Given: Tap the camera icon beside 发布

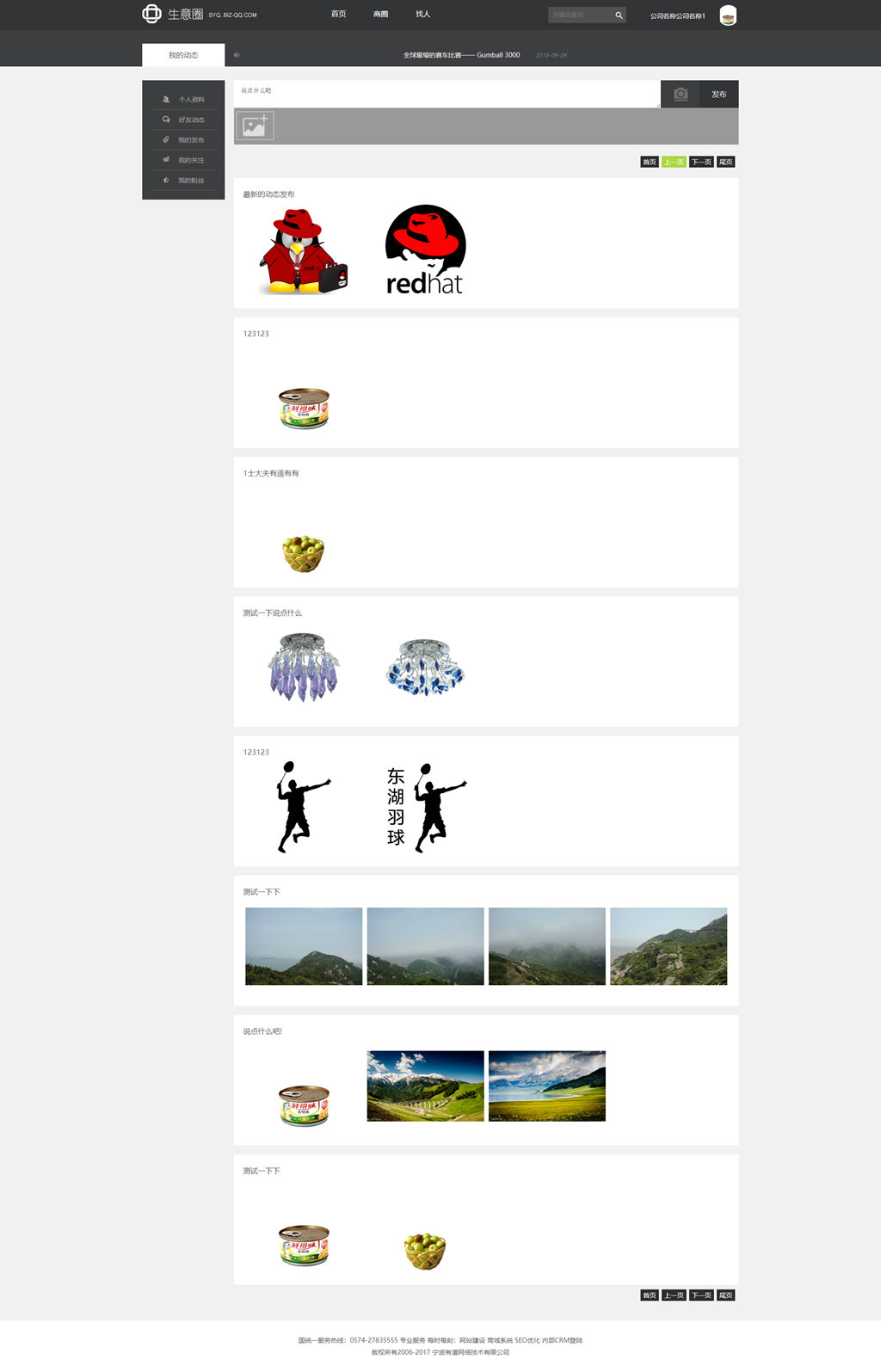Looking at the screenshot, I should pyautogui.click(x=681, y=94).
